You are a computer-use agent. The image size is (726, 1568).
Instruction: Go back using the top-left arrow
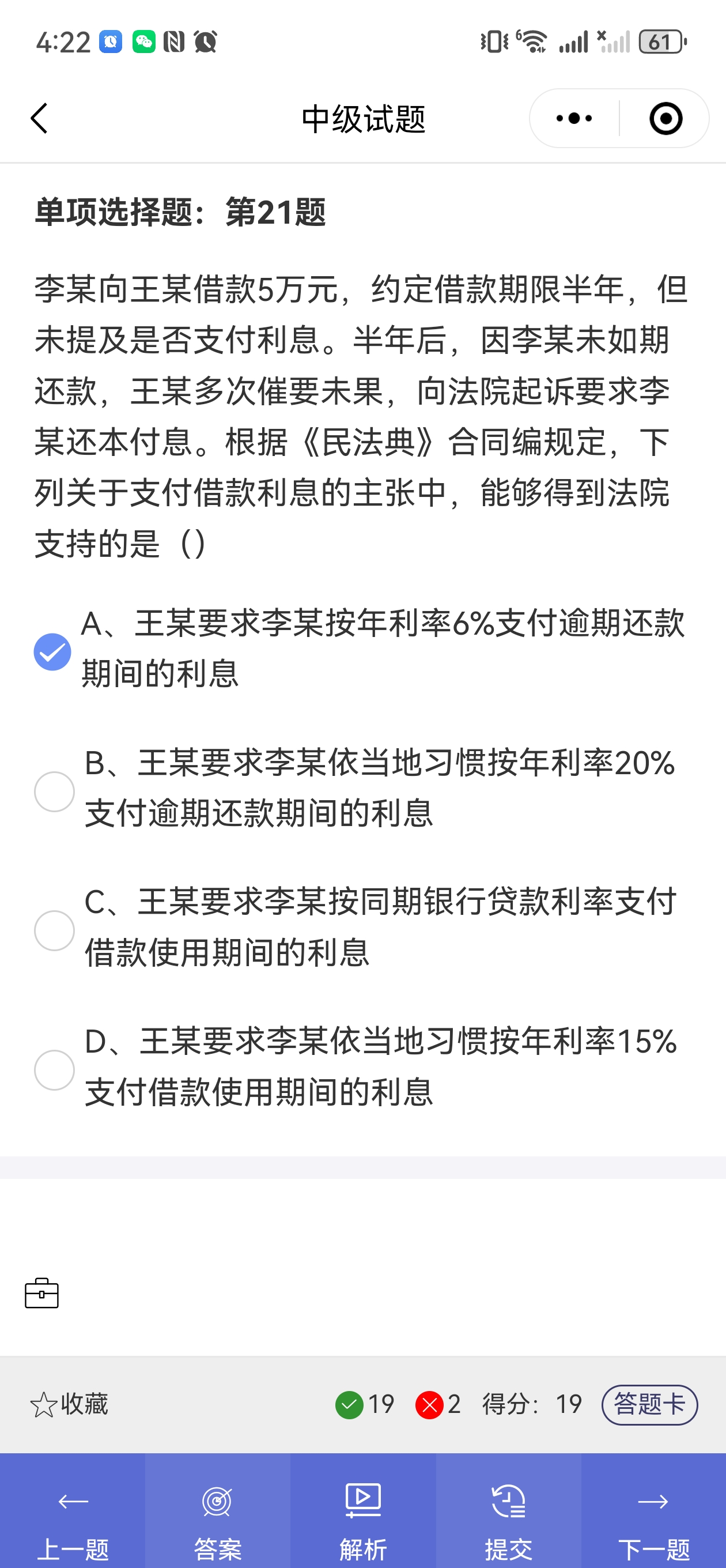click(x=39, y=118)
